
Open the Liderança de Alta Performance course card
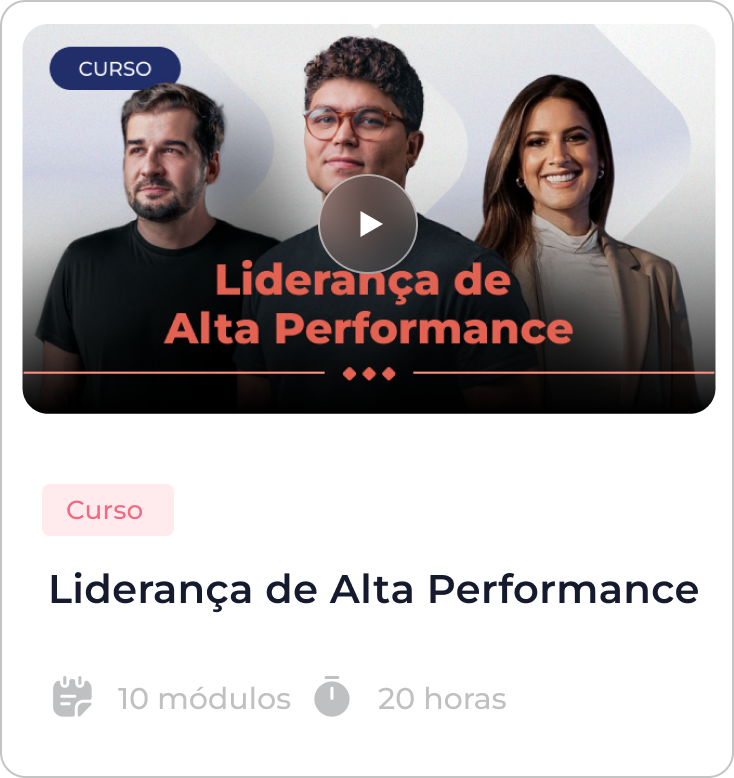[x=373, y=590]
